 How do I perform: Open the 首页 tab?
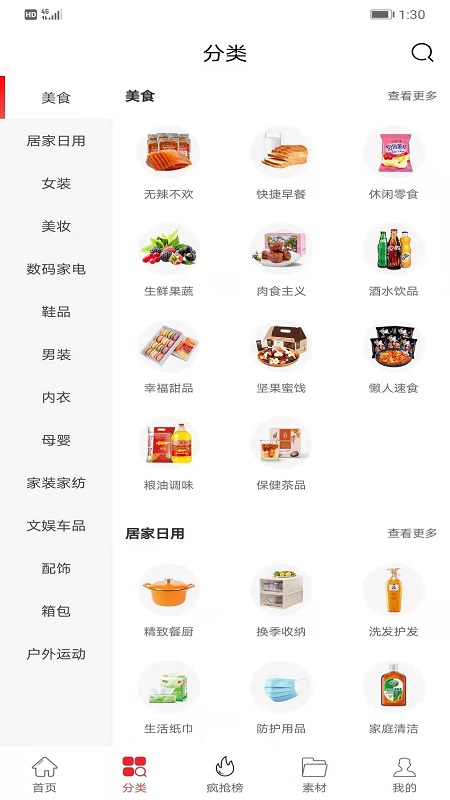click(45, 774)
